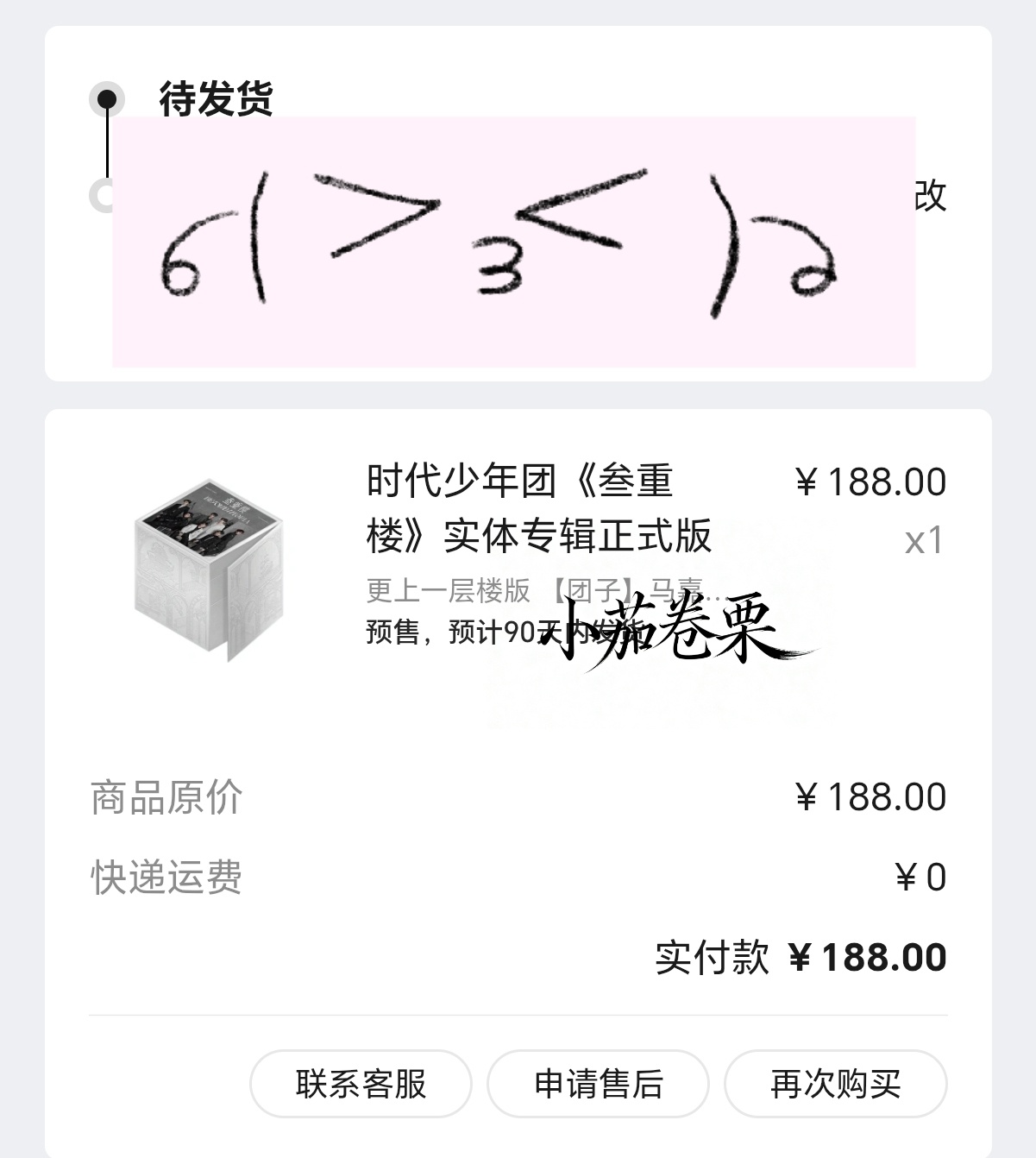The width and height of the screenshot is (1036, 1158).
Task: Select the ¥188.00 product price
Action: click(x=870, y=481)
